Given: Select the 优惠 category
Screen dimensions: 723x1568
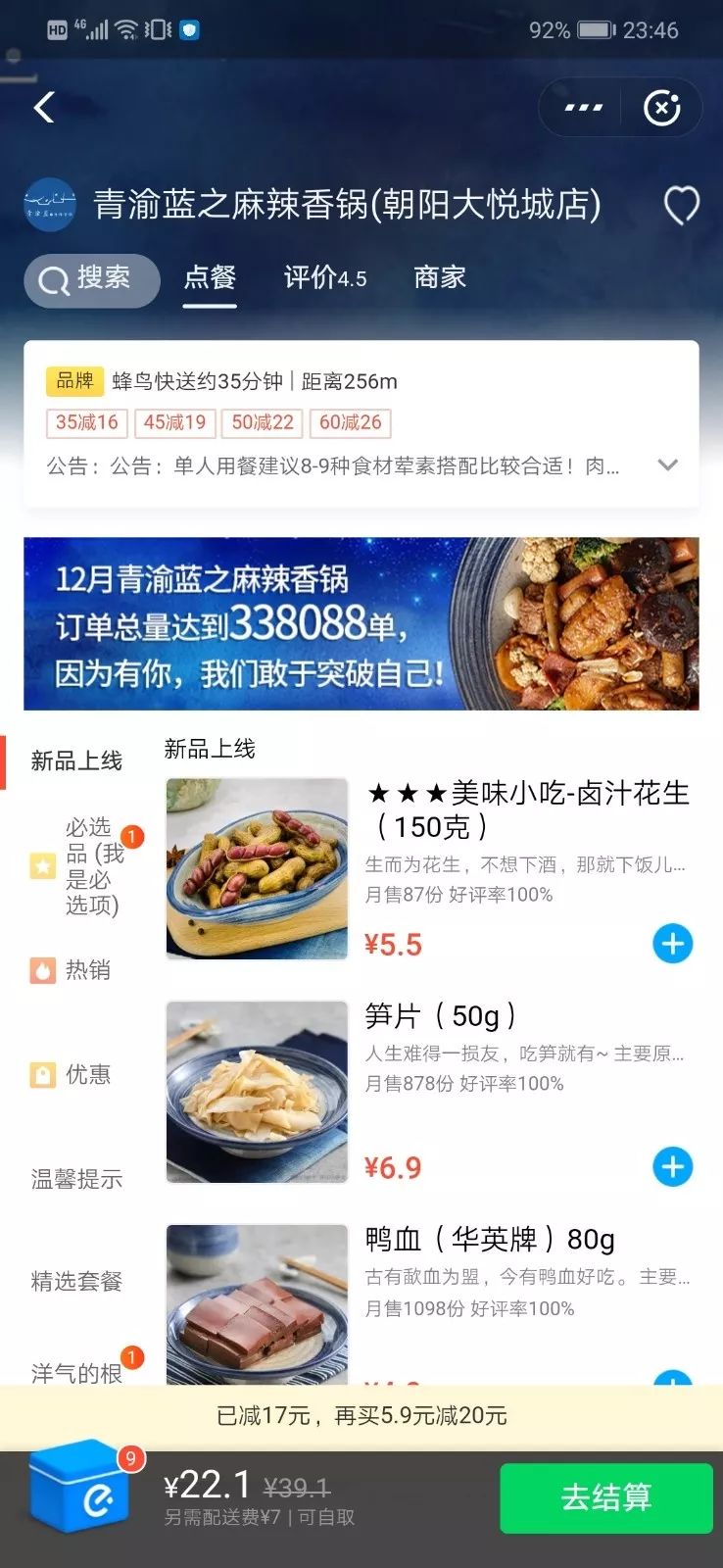Looking at the screenshot, I should [x=86, y=1075].
